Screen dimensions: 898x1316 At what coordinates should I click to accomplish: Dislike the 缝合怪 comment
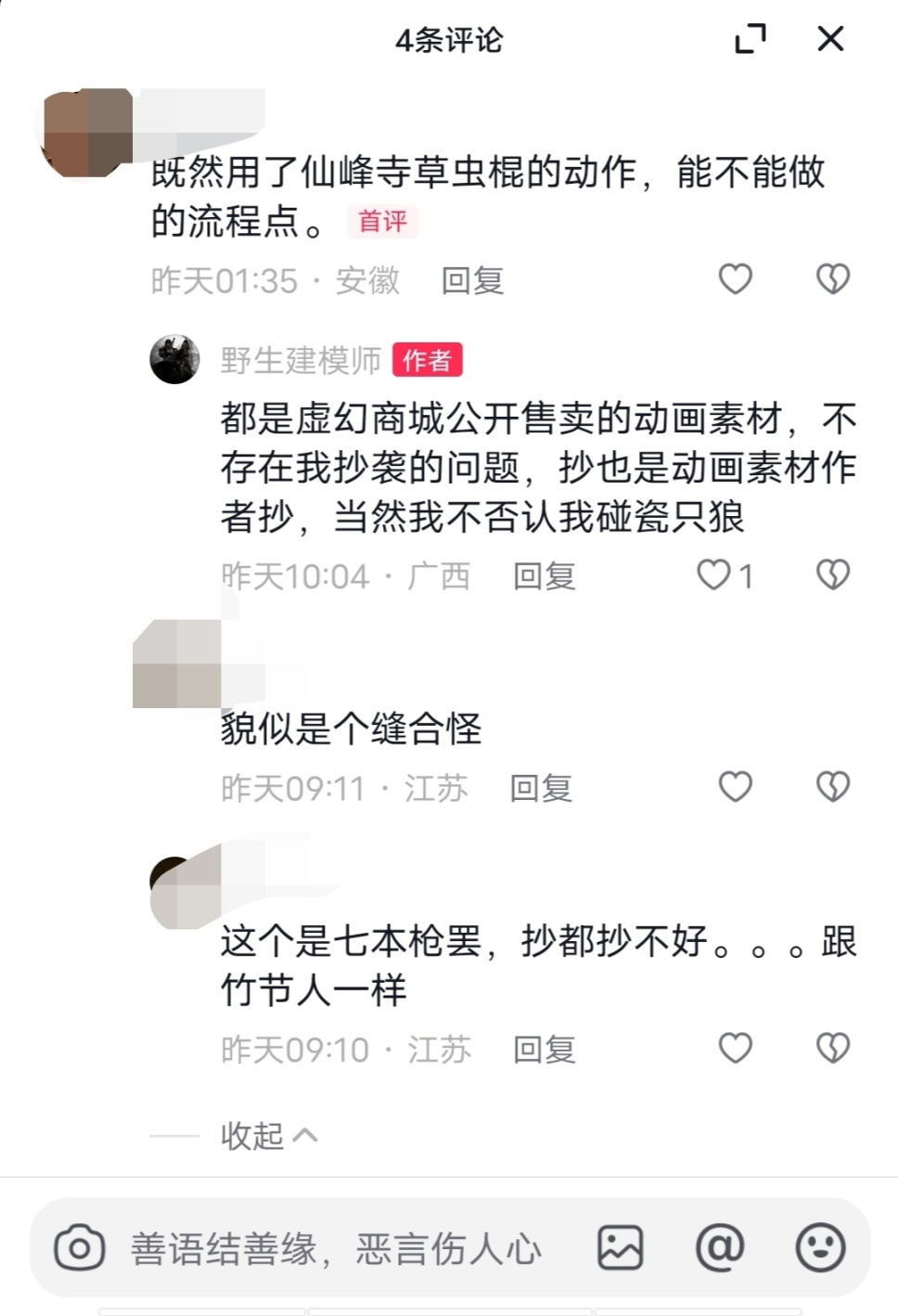pos(832,787)
